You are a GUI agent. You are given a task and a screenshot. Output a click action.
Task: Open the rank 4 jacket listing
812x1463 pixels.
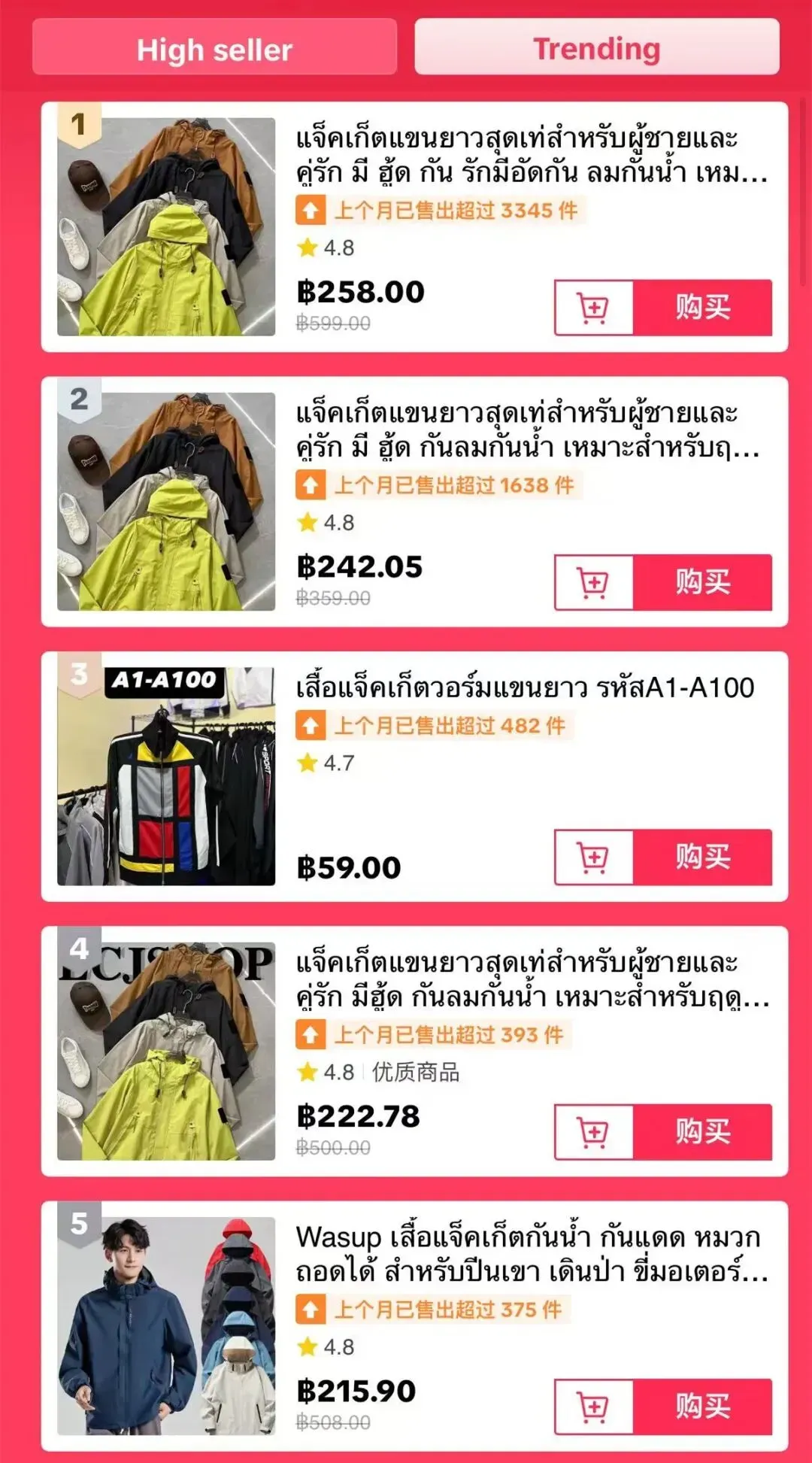click(x=414, y=1051)
